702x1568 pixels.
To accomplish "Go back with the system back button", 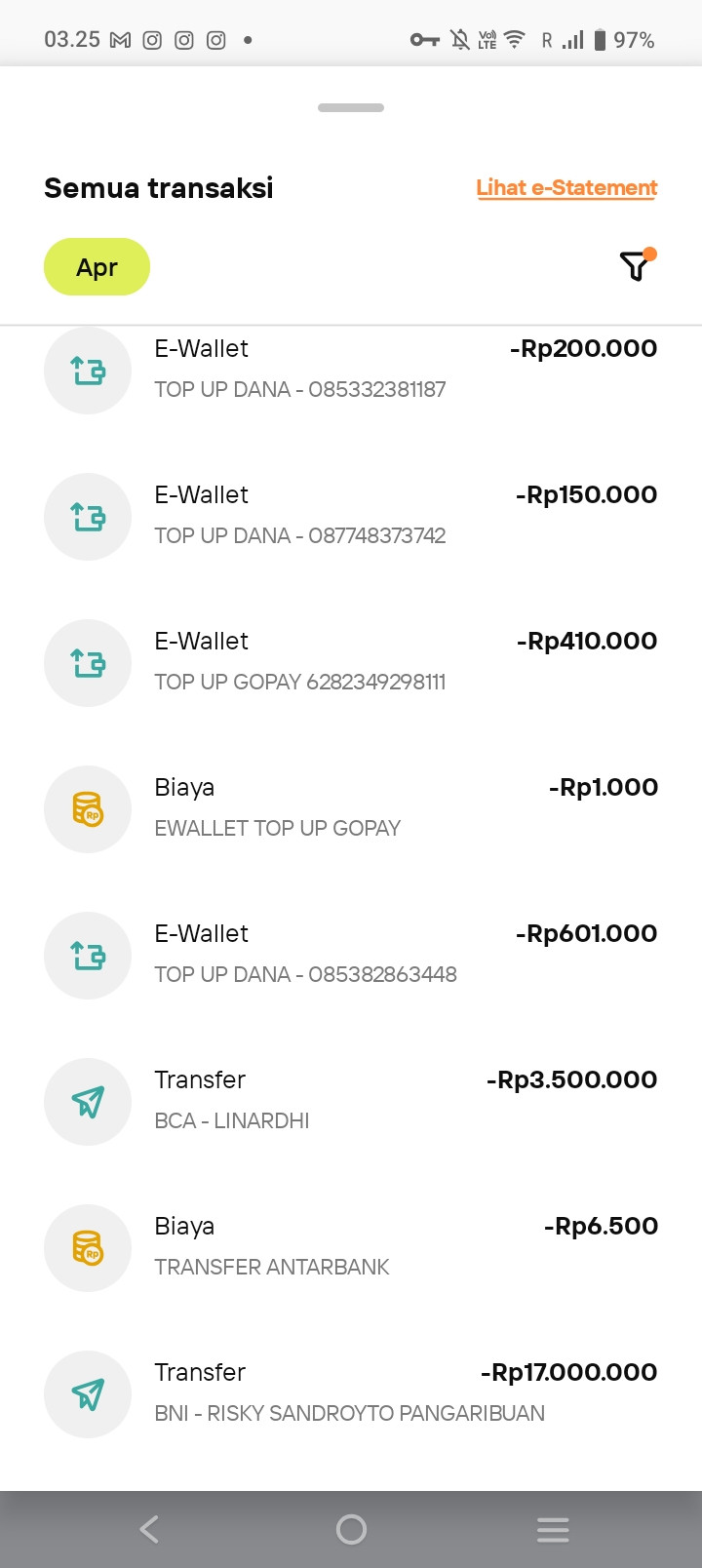I will 149,1529.
